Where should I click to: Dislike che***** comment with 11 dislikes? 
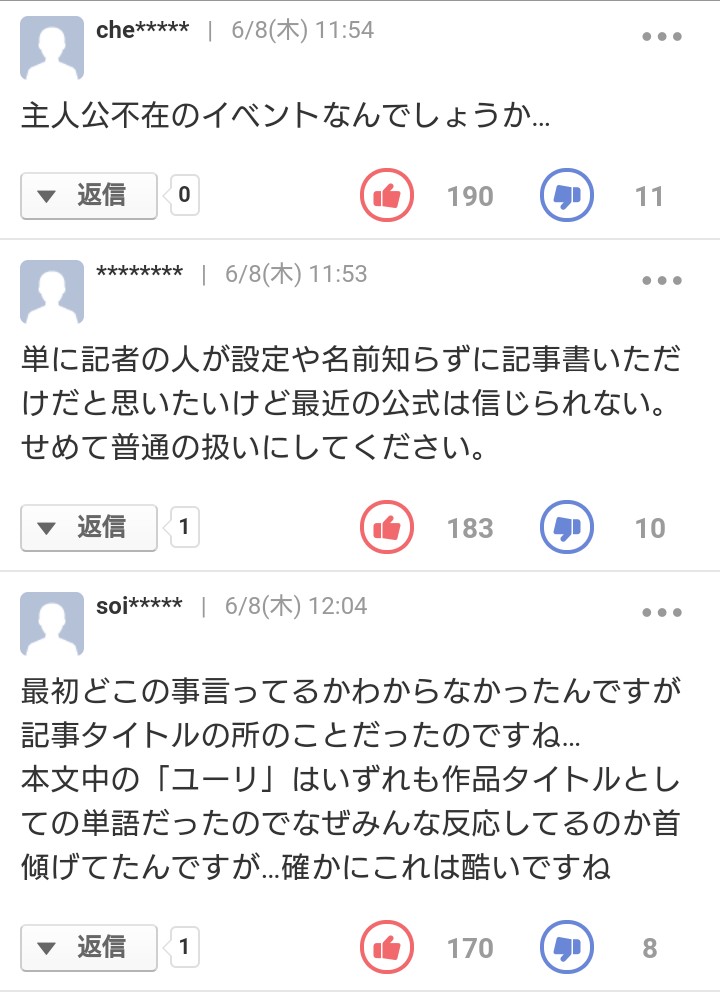point(567,195)
